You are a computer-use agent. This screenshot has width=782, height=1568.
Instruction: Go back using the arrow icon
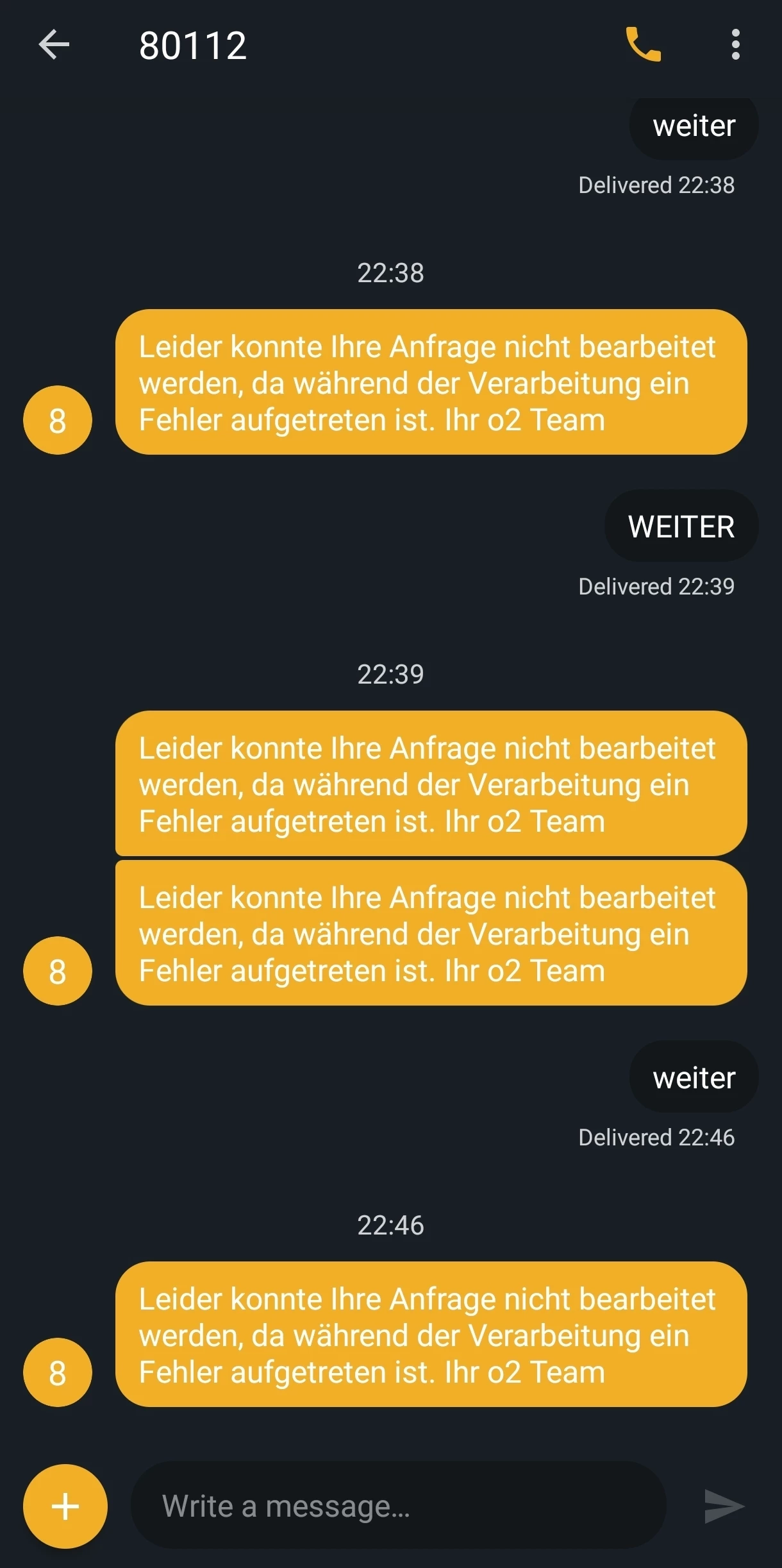(54, 45)
